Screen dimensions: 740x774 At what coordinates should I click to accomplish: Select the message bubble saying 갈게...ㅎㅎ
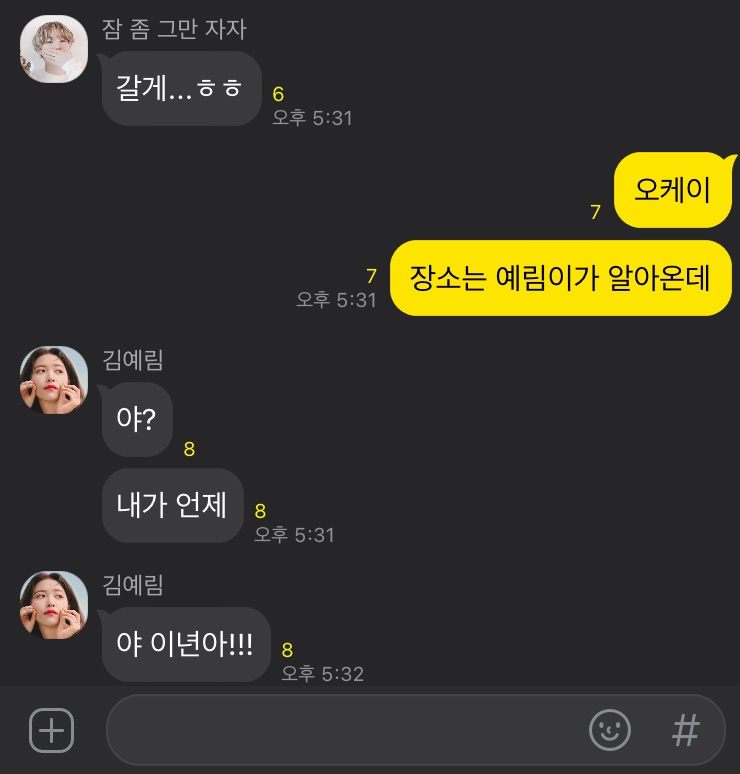[x=181, y=90]
